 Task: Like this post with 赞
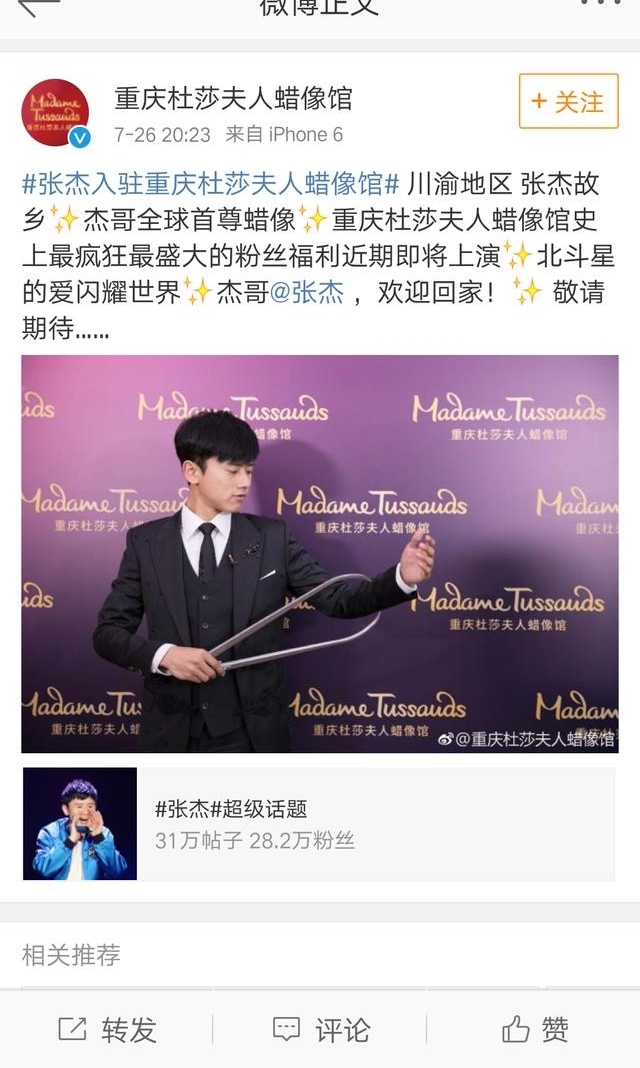point(534,1029)
